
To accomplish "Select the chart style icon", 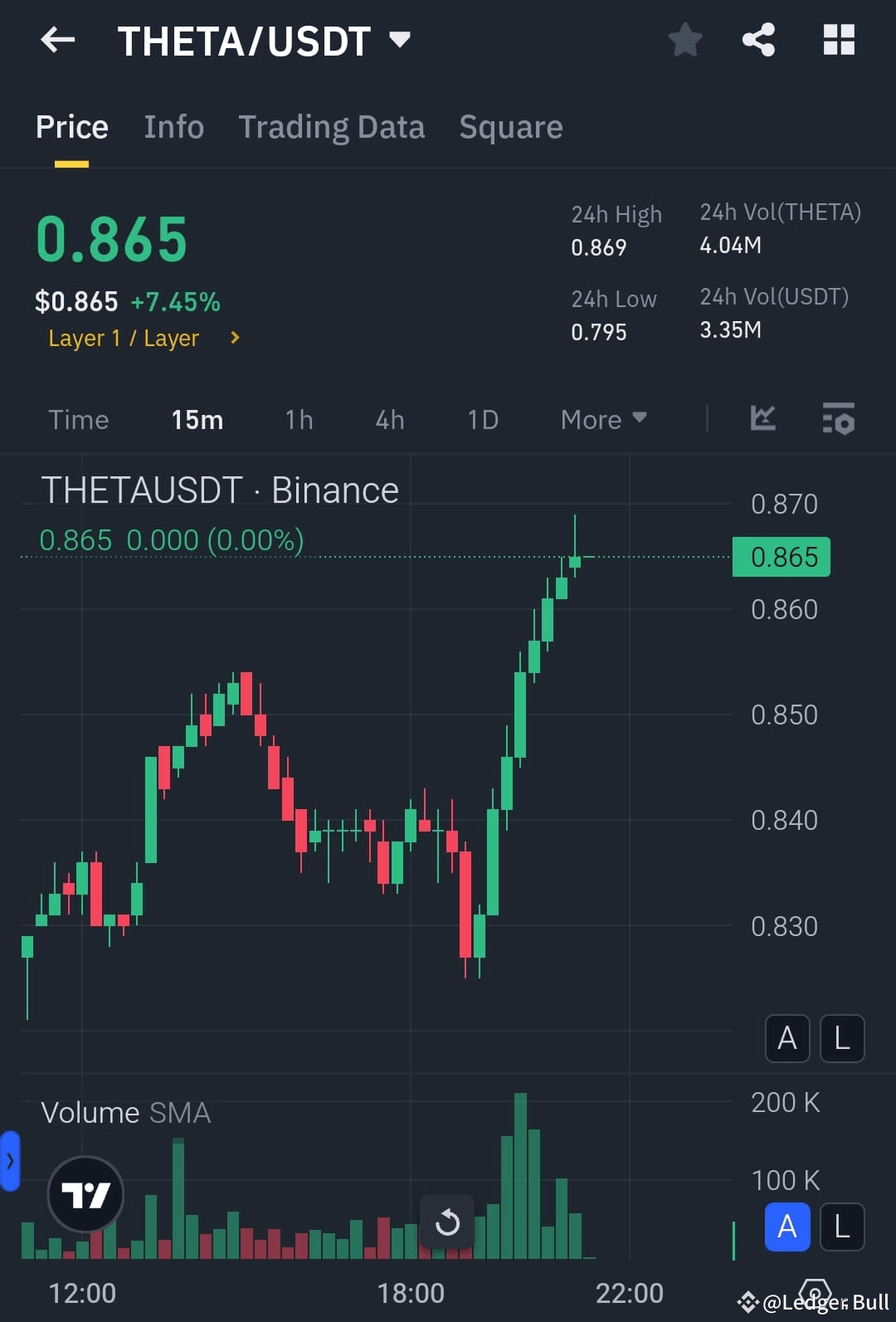I will [x=762, y=420].
